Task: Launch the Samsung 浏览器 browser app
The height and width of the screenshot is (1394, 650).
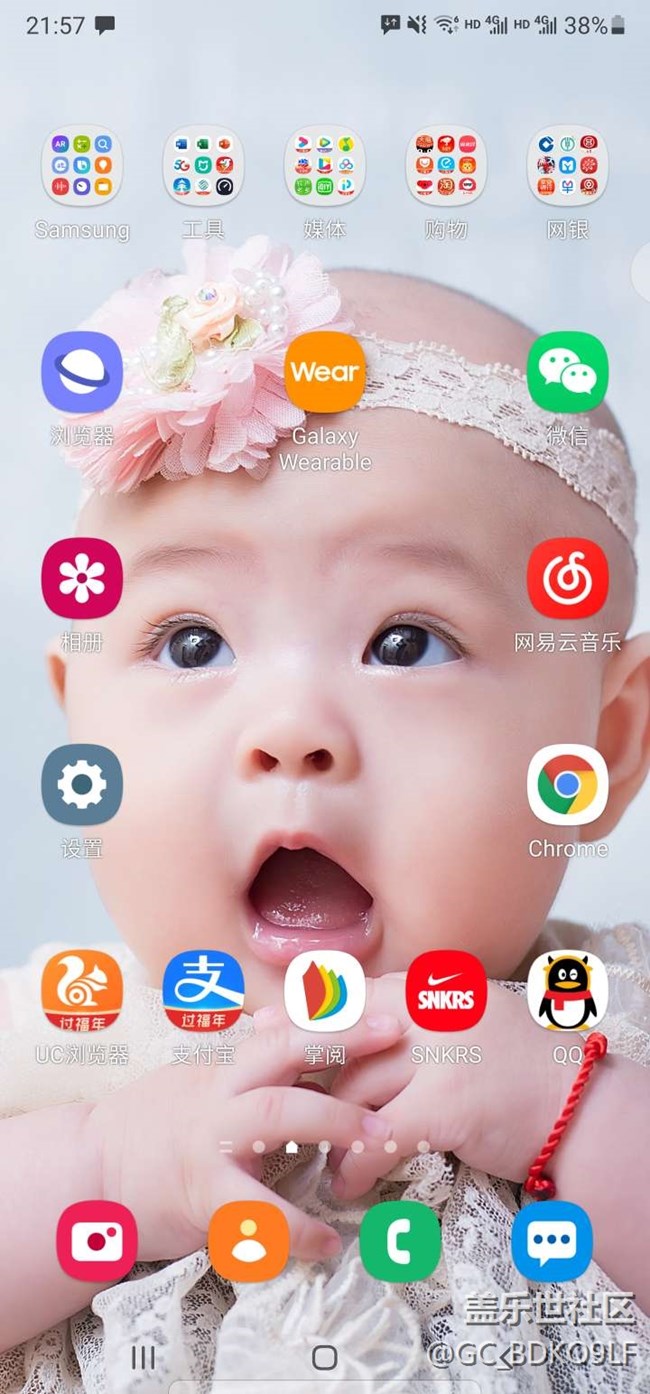Action: point(82,372)
